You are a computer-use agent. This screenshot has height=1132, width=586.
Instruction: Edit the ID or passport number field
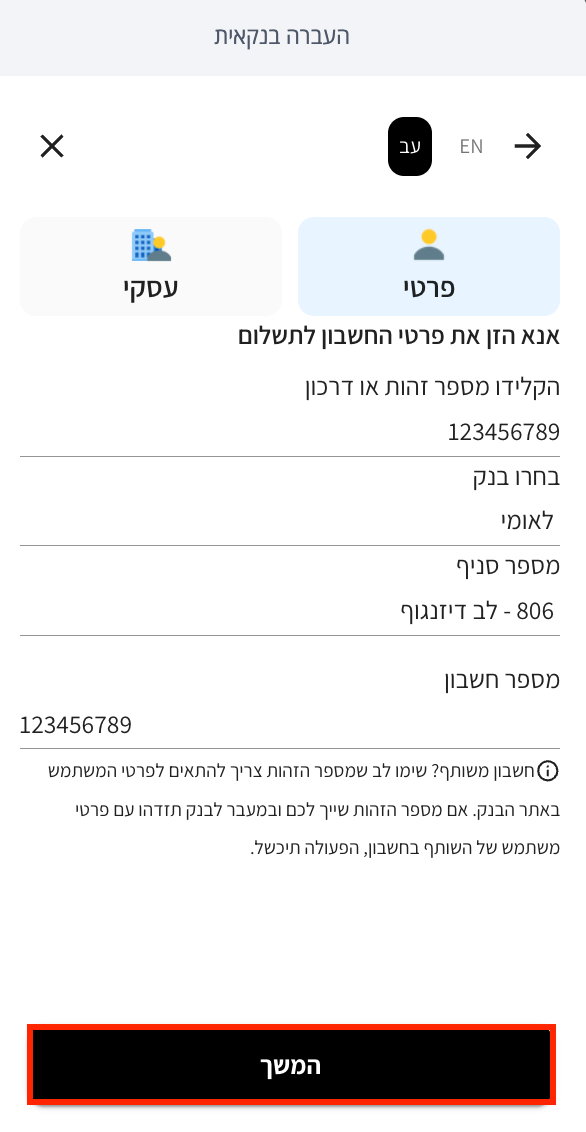coord(290,432)
